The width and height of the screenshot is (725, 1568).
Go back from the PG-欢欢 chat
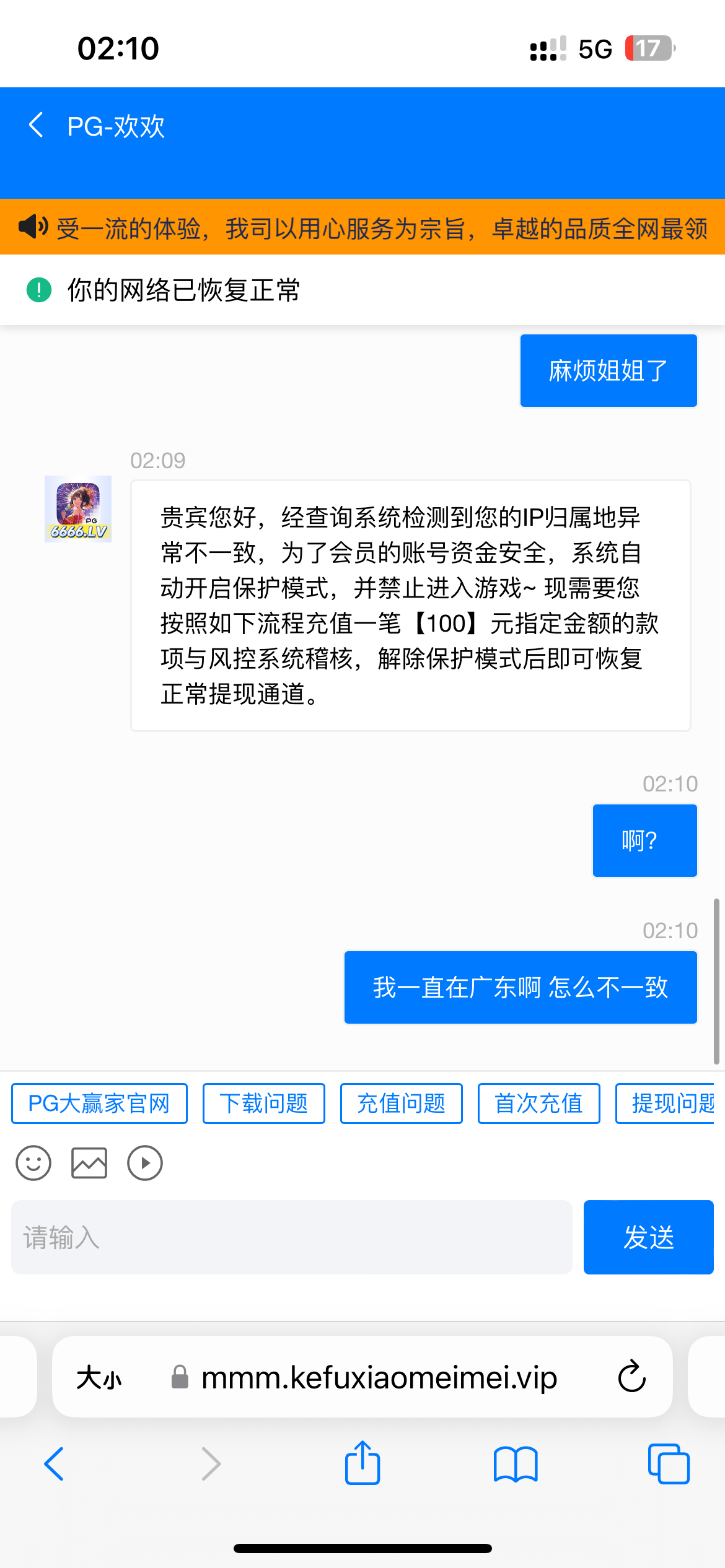pos(37,126)
